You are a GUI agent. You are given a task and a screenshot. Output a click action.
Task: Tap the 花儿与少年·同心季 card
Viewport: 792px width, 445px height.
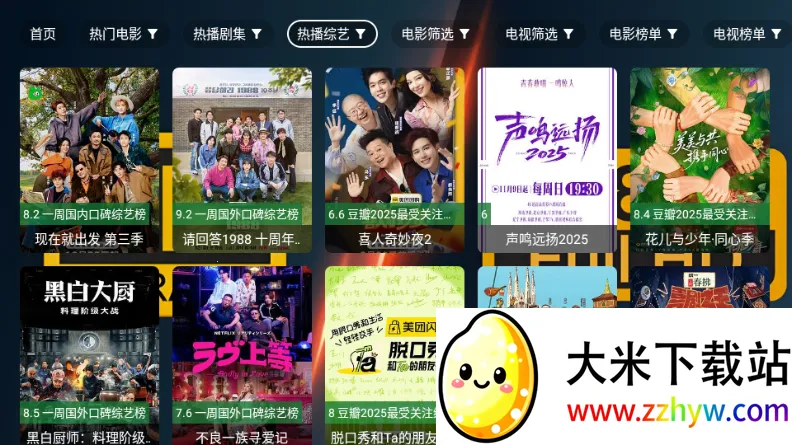pos(699,160)
